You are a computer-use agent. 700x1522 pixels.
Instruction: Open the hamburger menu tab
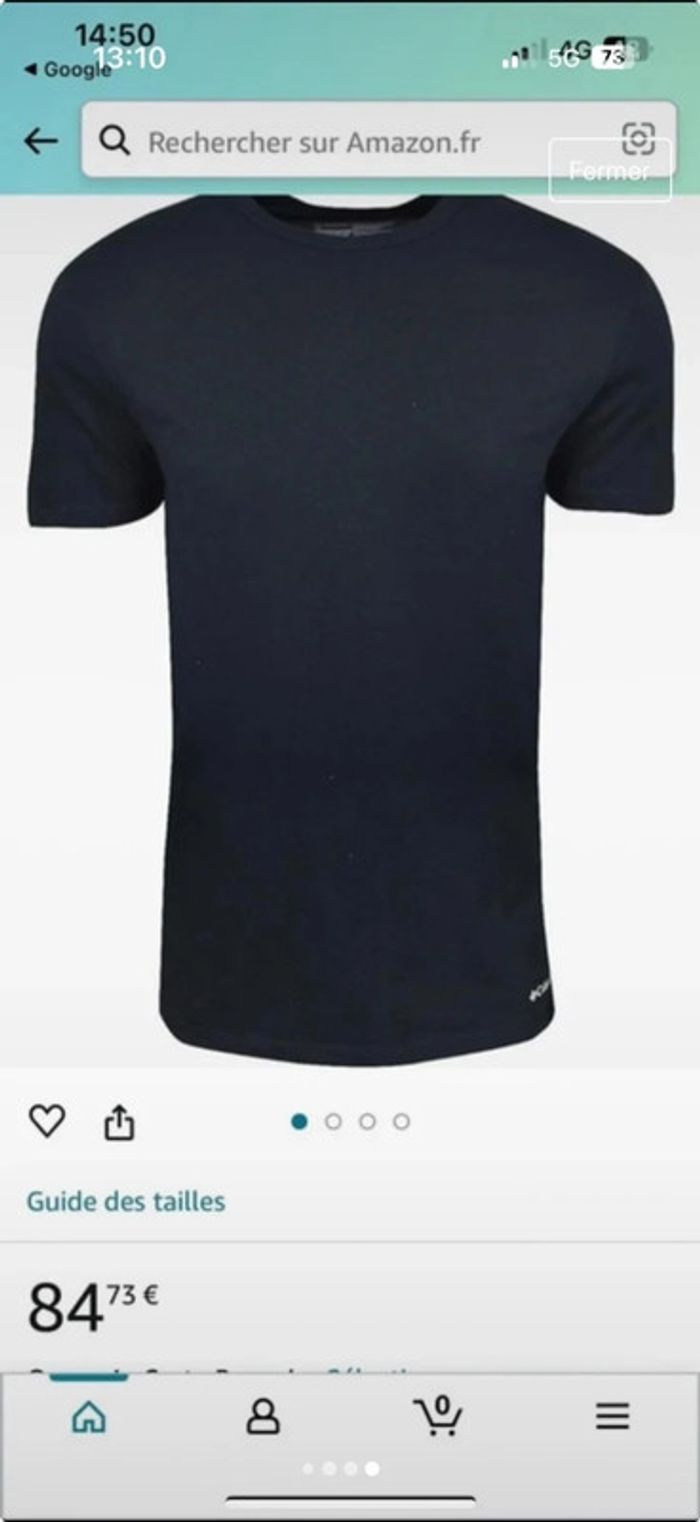point(612,1415)
